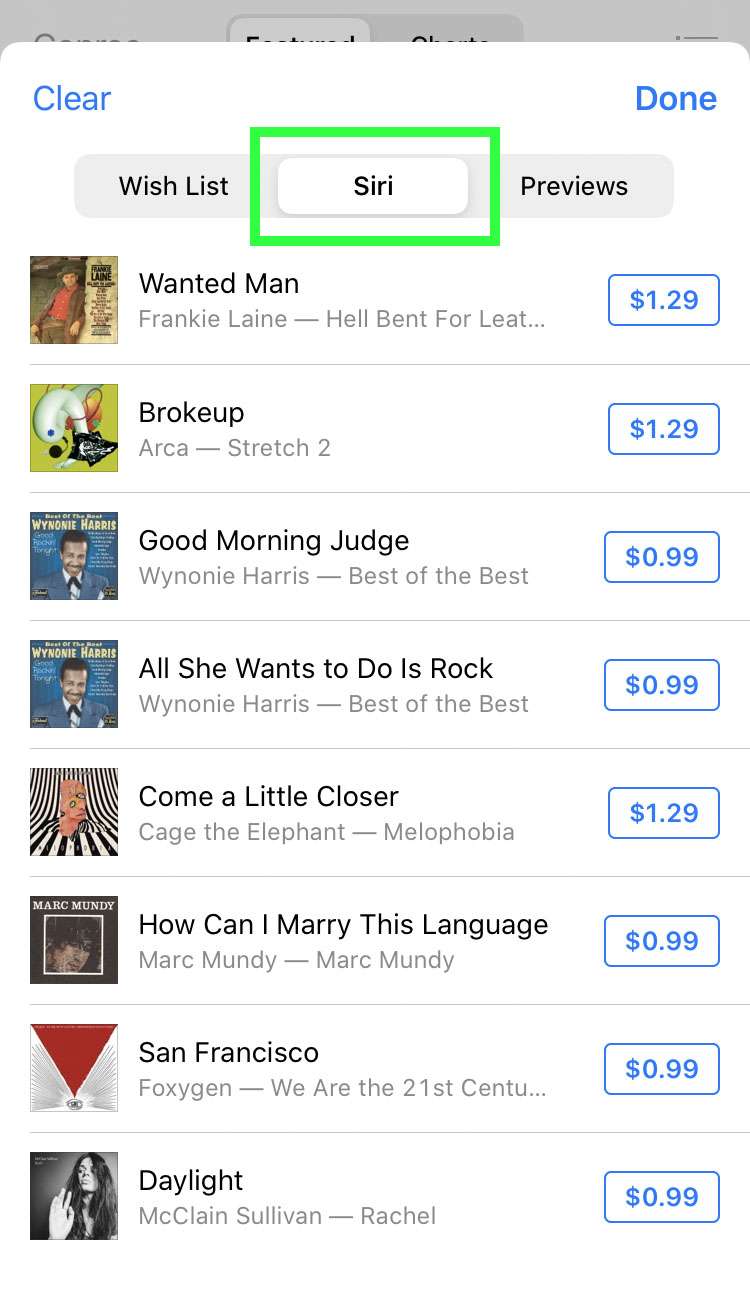Tap Done to close the sheet

675,98
